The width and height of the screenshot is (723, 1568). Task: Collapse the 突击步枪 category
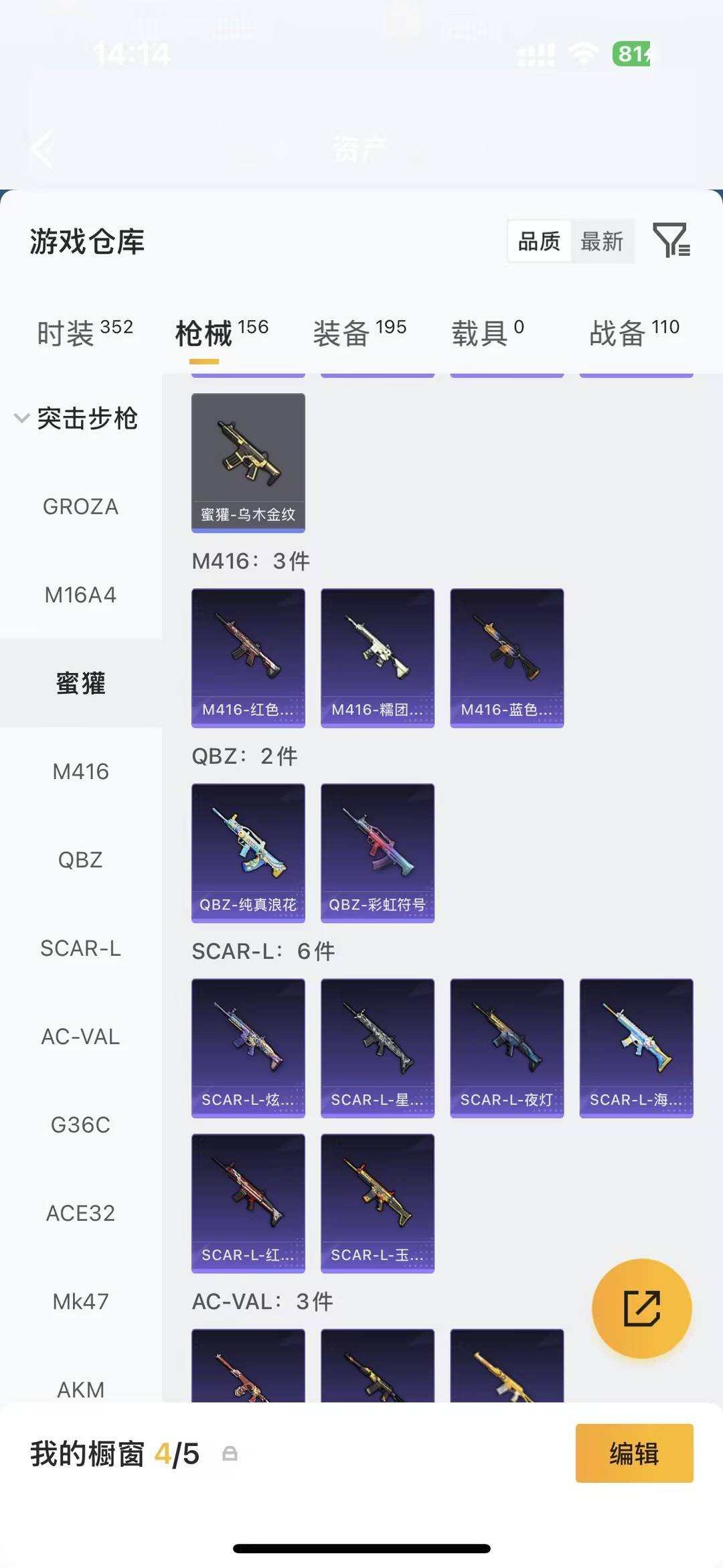(77, 419)
